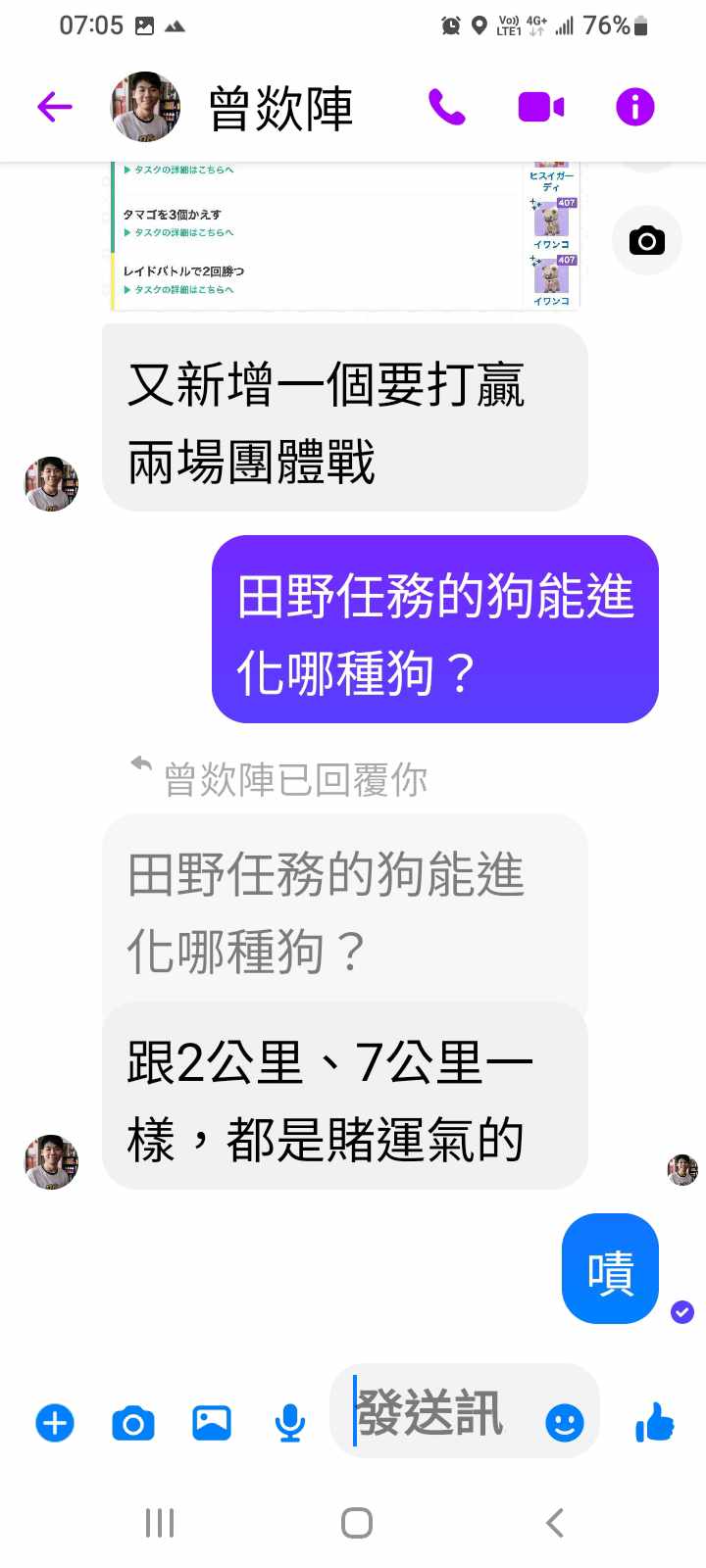Open the shared task list image
Screen dimensions: 706x1568
[x=345, y=237]
